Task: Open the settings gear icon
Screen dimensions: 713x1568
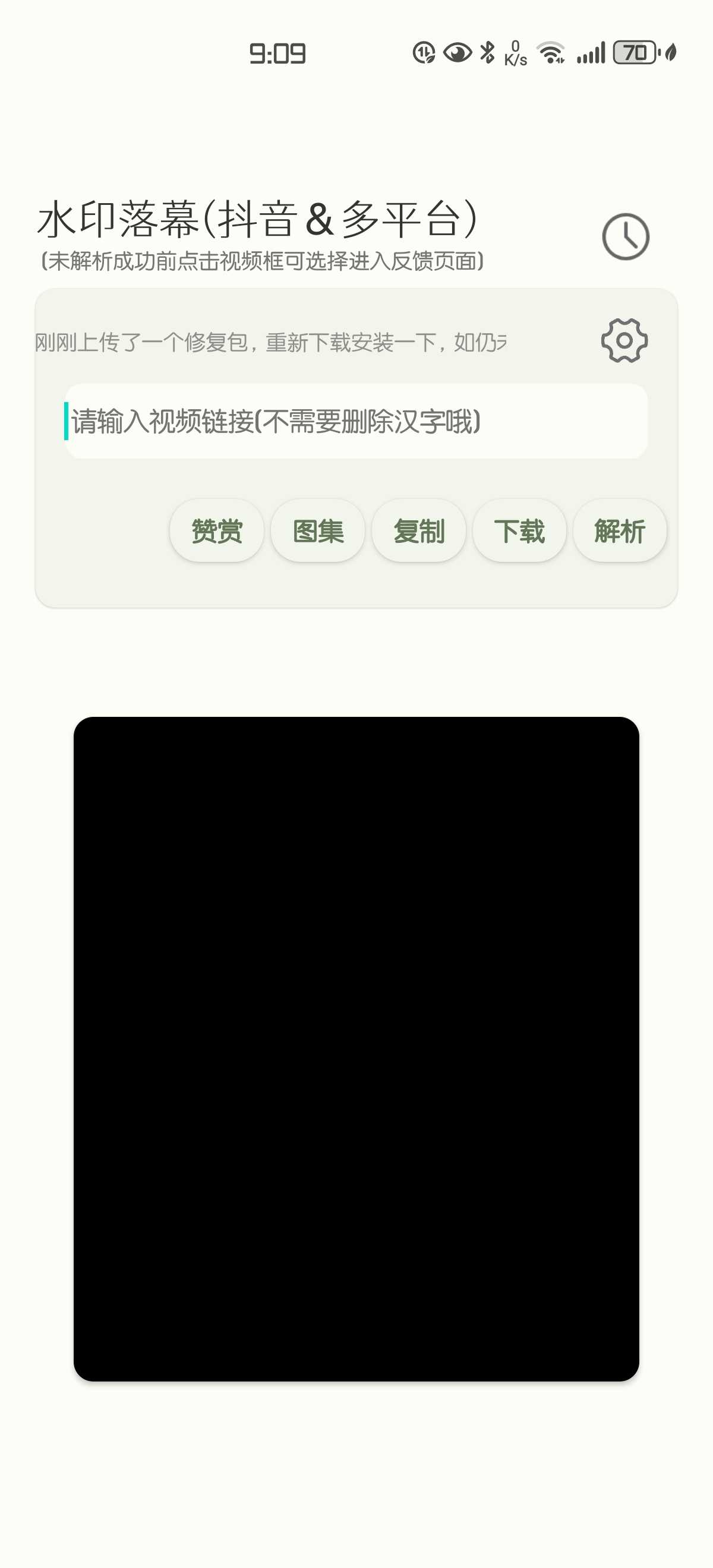Action: 624,341
